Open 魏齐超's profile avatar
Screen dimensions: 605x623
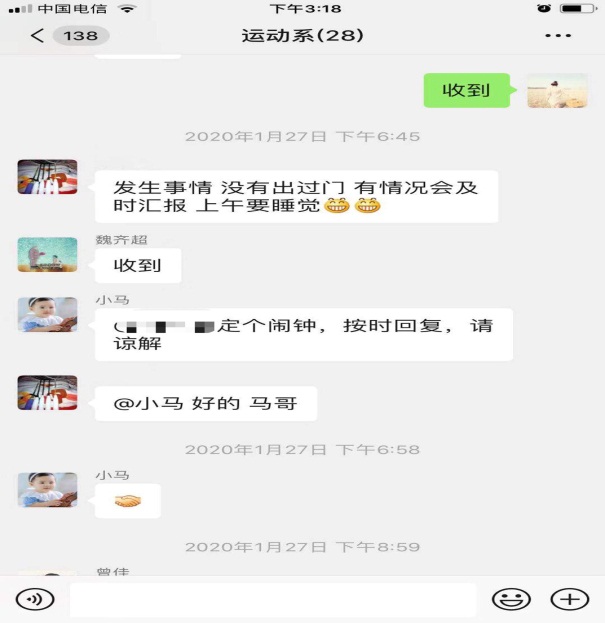[47, 254]
